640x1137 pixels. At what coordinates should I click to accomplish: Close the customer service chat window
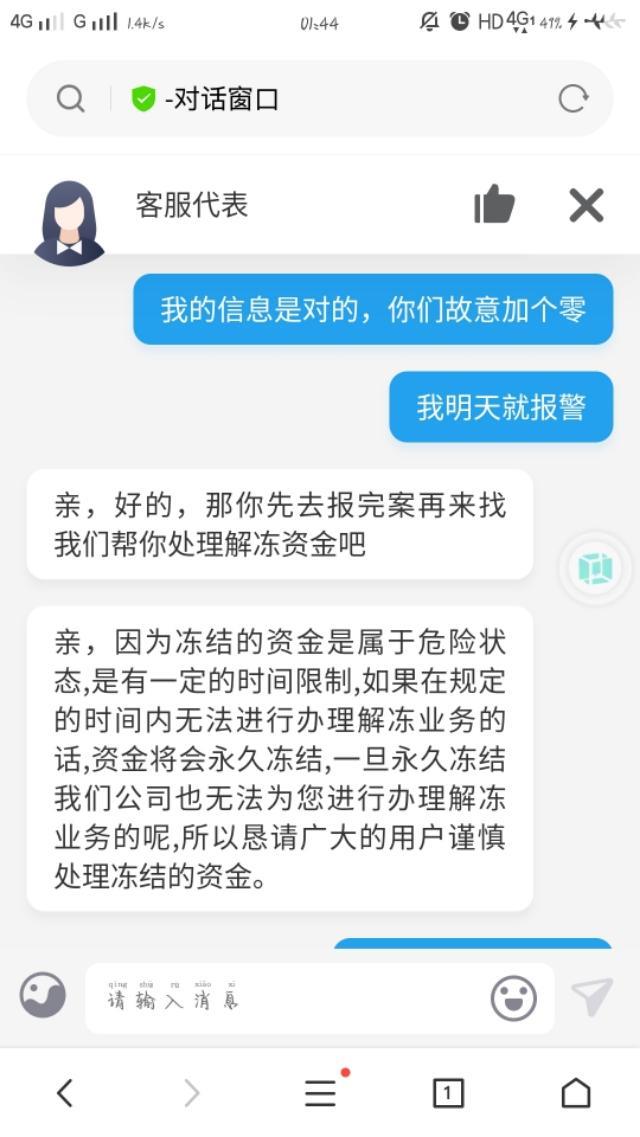click(586, 205)
